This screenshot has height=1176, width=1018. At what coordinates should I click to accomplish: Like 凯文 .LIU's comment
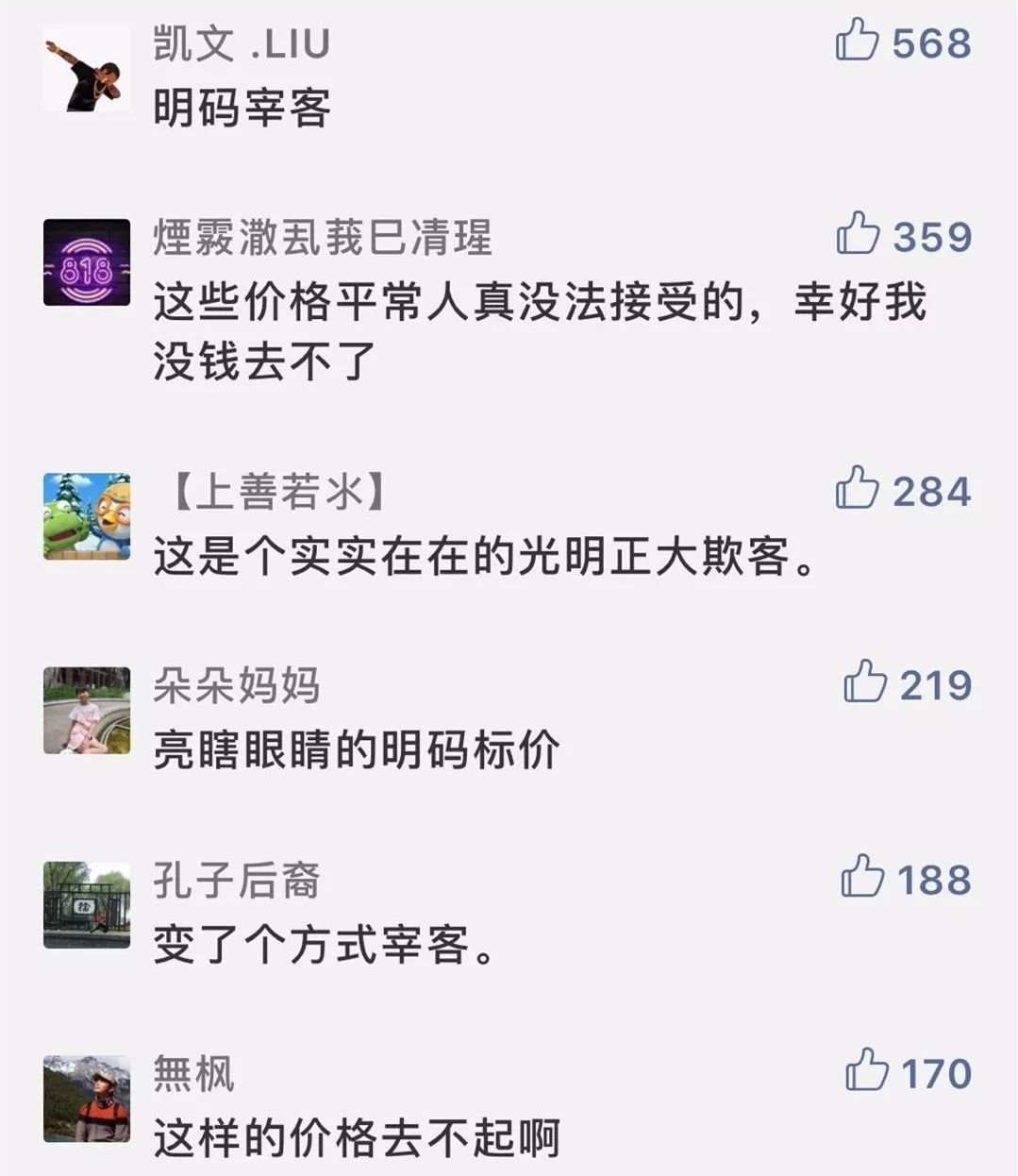point(857,42)
